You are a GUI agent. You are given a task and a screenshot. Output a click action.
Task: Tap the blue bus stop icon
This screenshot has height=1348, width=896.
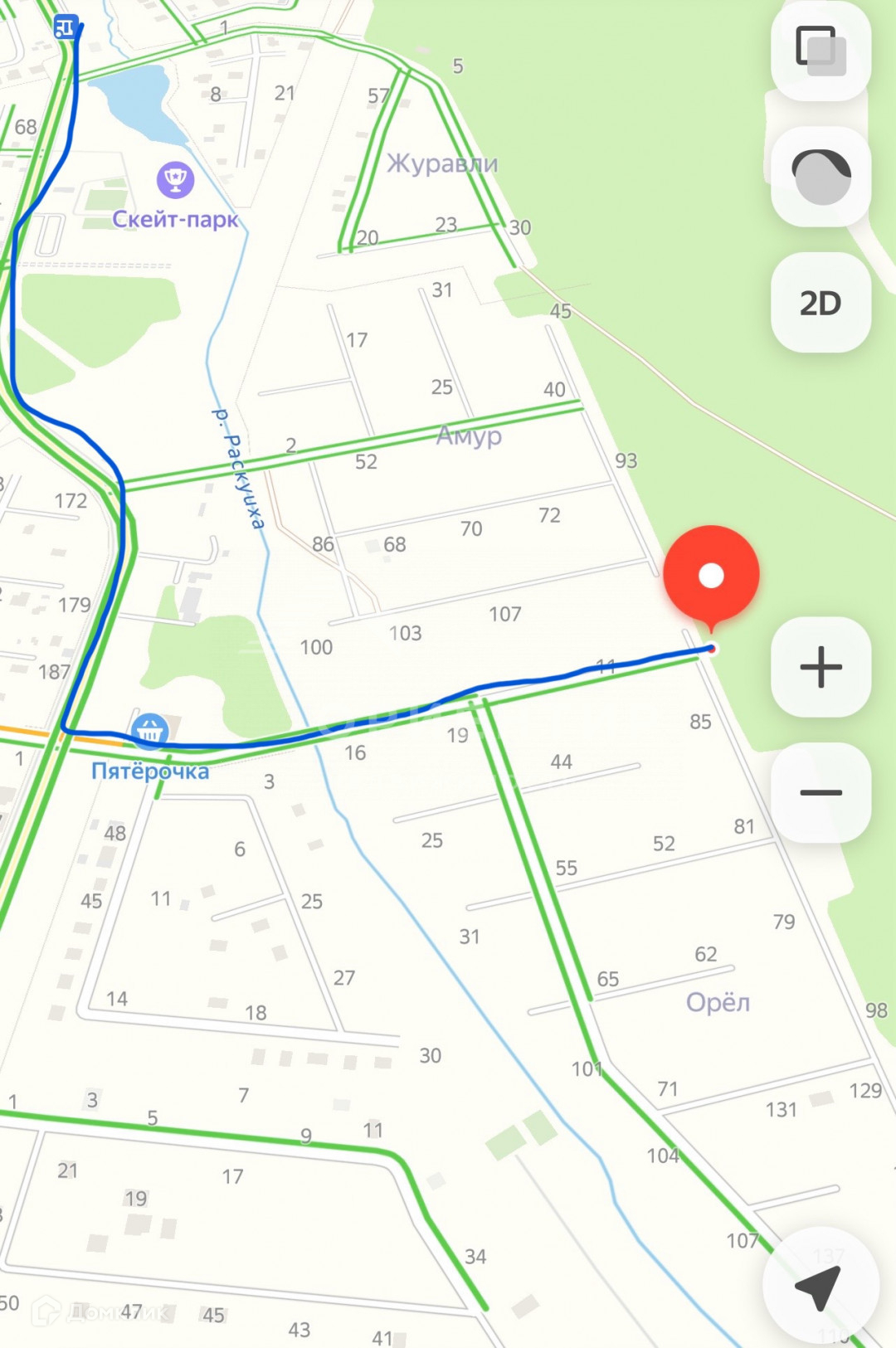click(66, 27)
